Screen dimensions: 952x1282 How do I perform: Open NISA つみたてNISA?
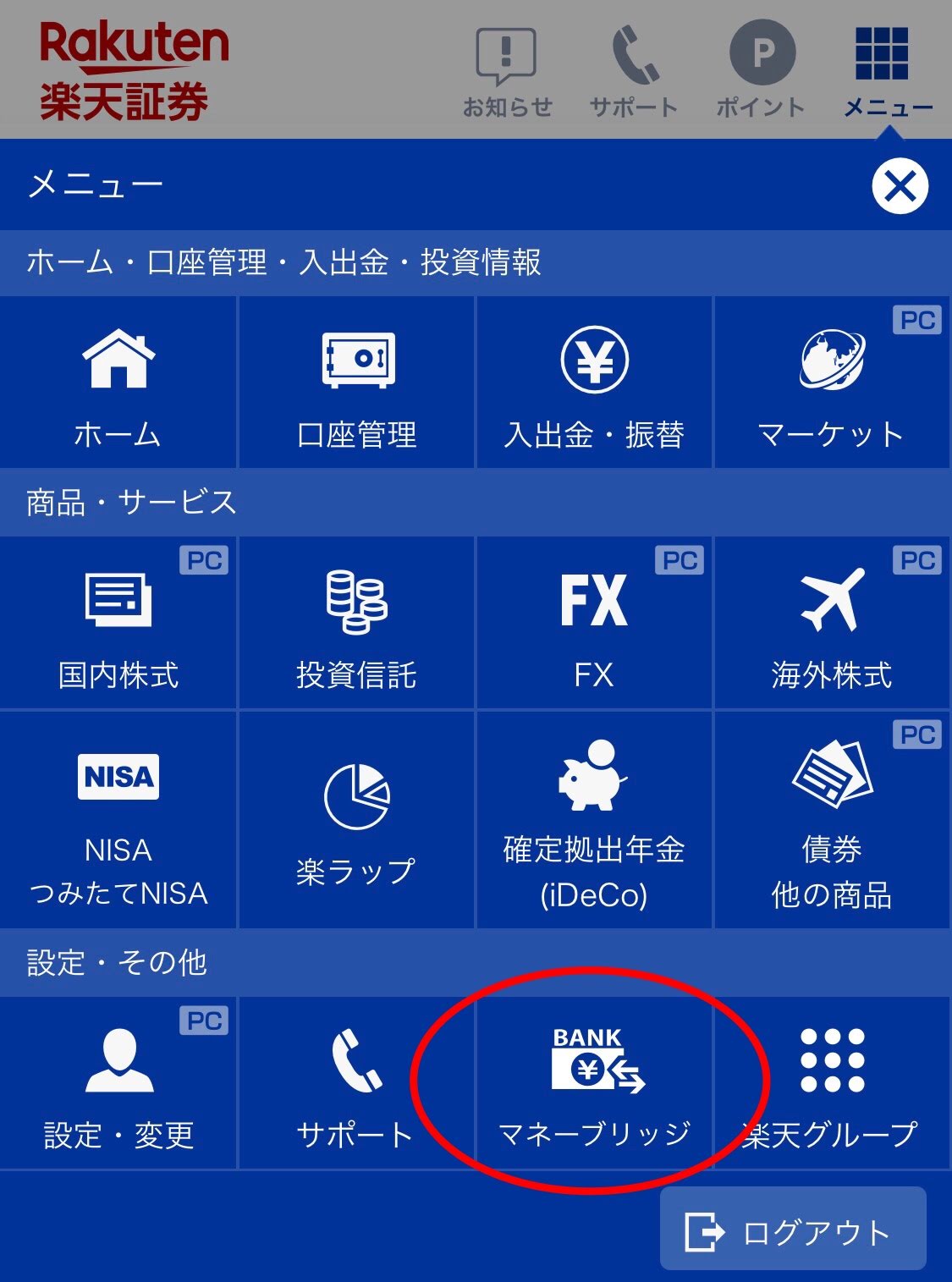click(118, 821)
